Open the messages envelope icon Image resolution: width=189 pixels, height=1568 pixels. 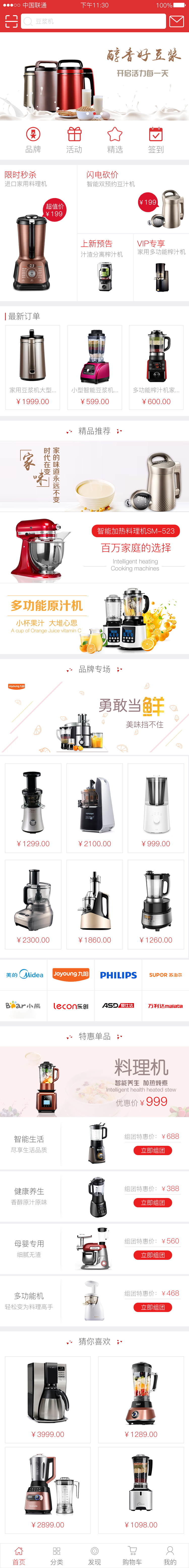click(x=176, y=21)
